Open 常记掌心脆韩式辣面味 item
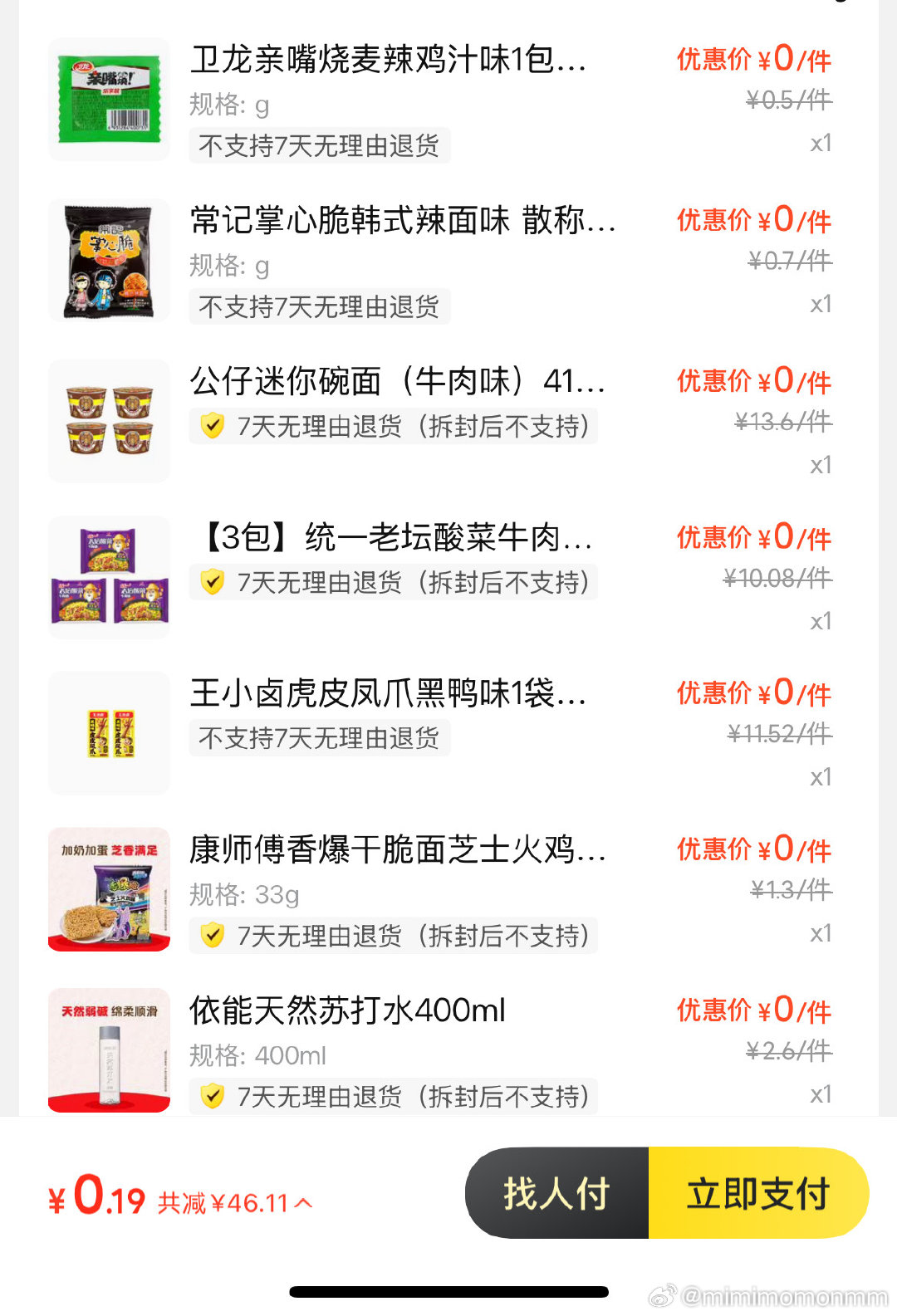The width and height of the screenshot is (897, 1316). click(403, 221)
